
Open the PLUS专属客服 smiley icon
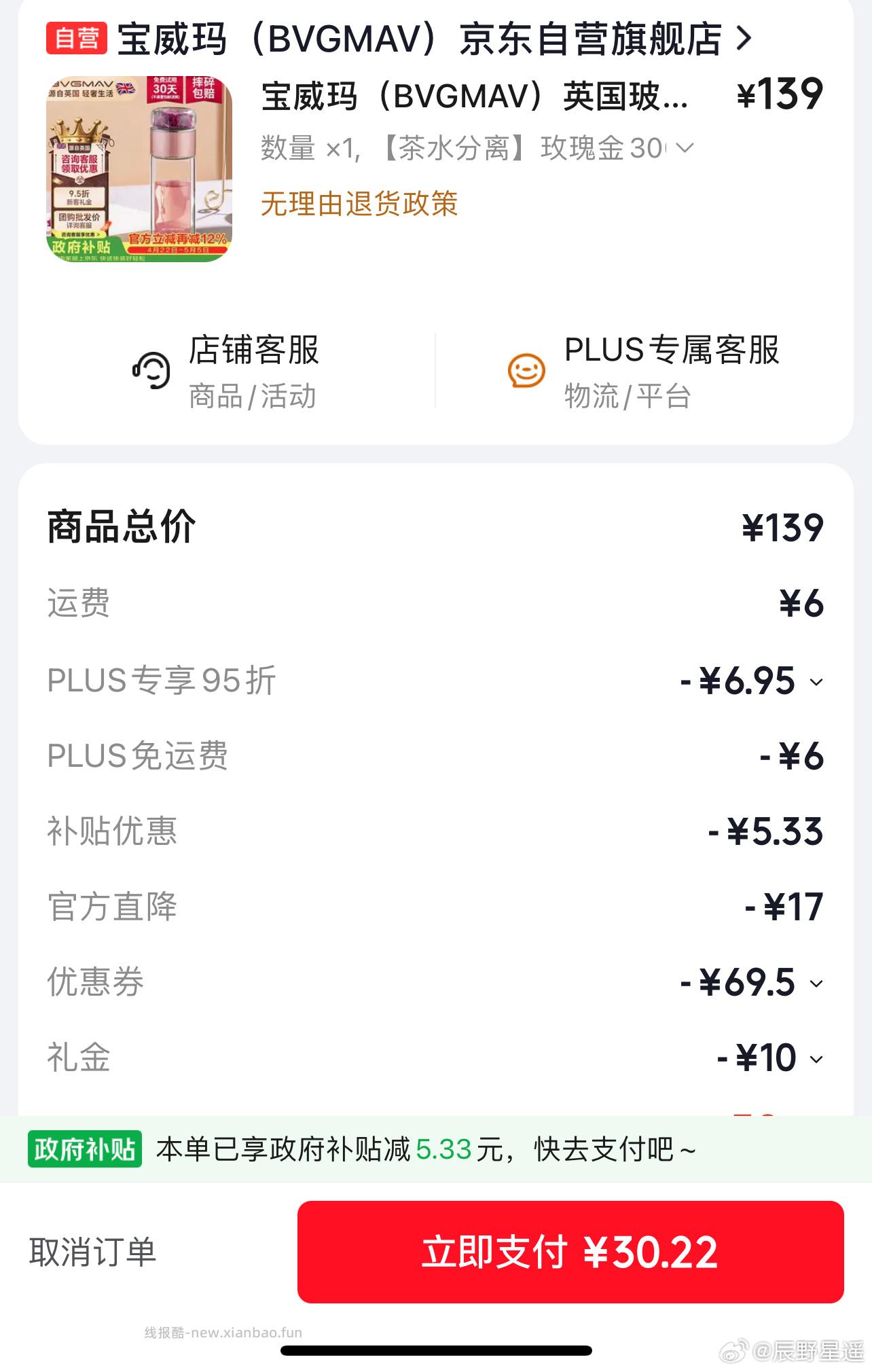(x=526, y=370)
